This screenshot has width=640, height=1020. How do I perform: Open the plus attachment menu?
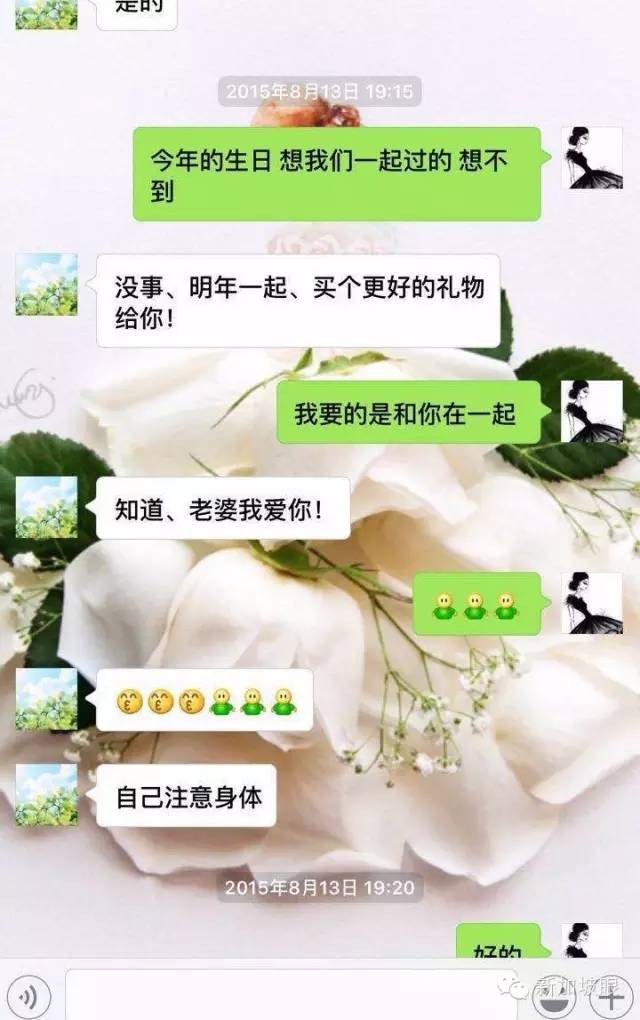[610, 996]
